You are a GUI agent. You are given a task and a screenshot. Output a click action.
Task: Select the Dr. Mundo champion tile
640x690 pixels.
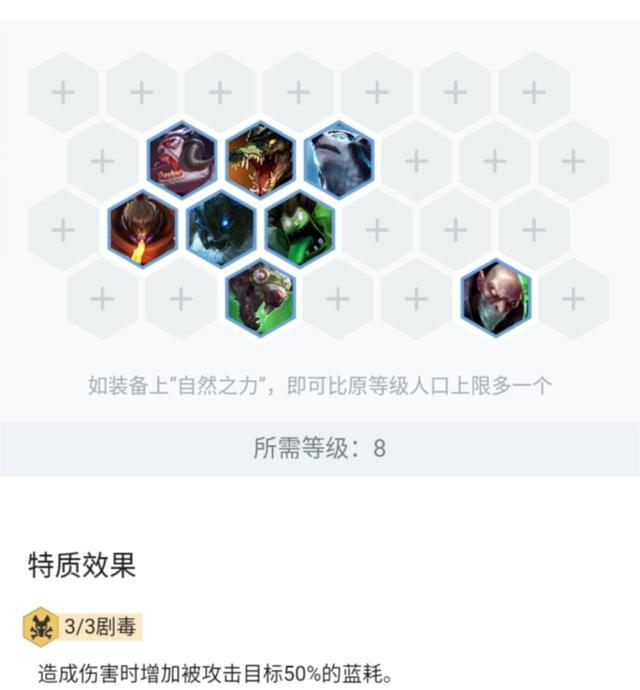pos(181,160)
